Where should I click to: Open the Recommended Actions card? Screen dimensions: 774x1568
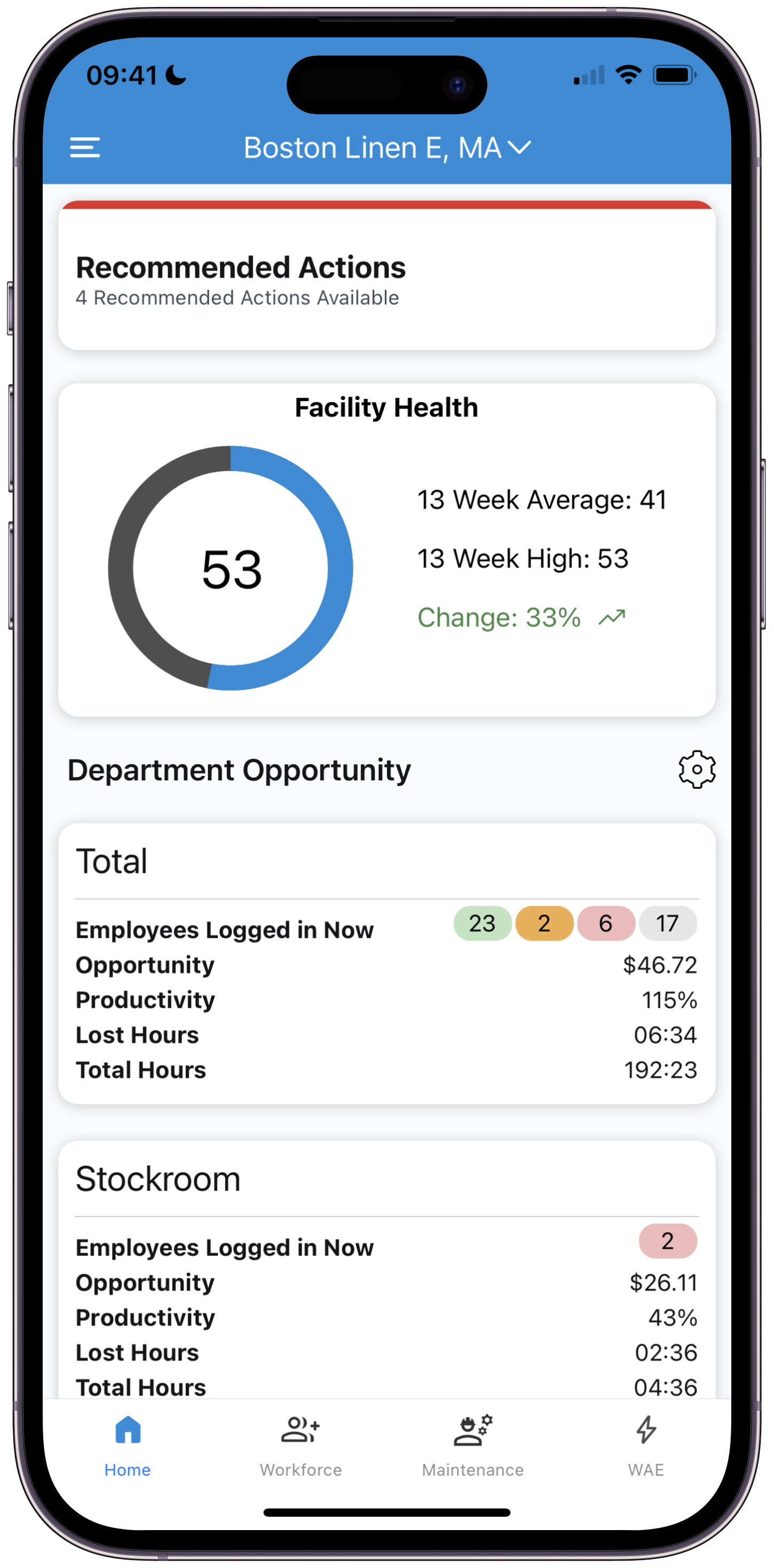pyautogui.click(x=386, y=279)
